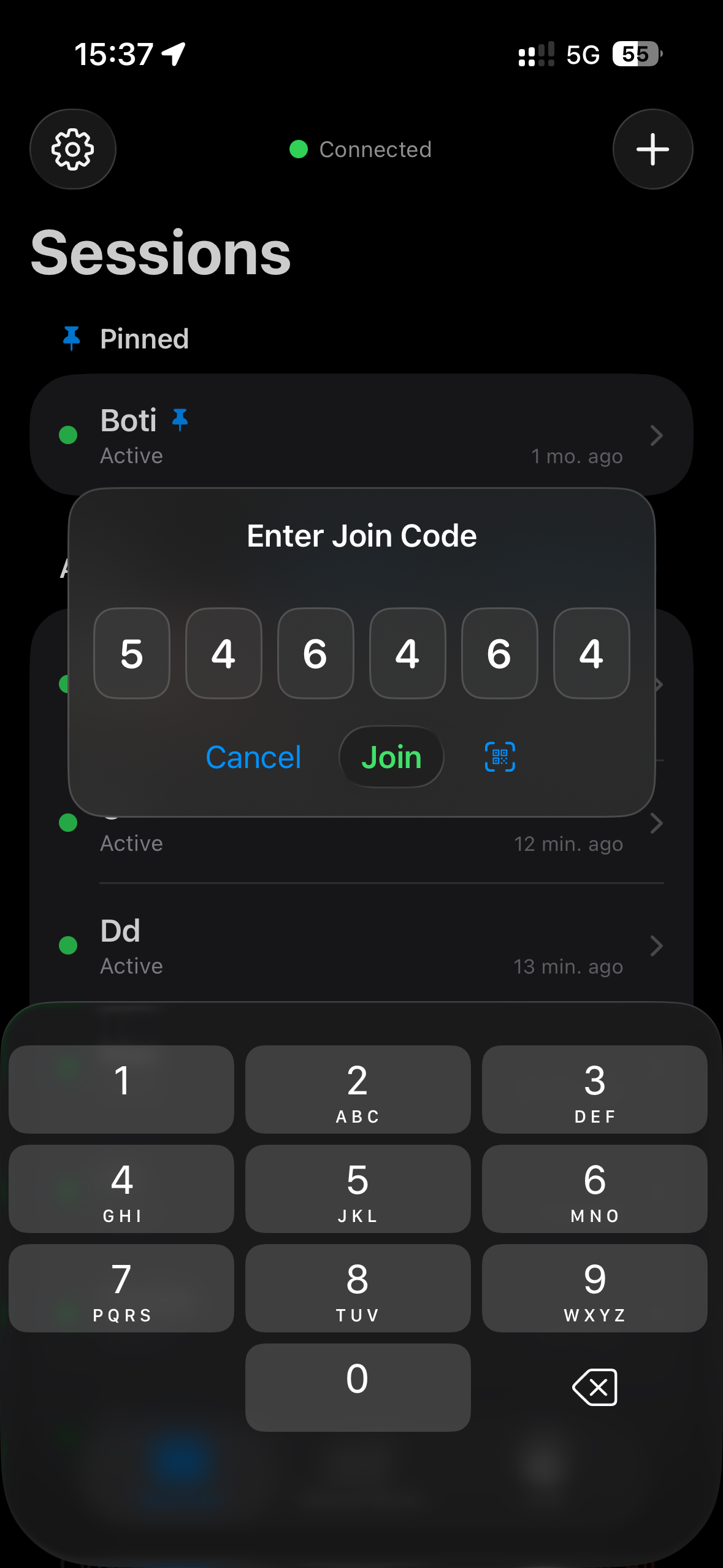723x1568 pixels.
Task: Expand the Boti session via its chevron
Action: (x=657, y=436)
